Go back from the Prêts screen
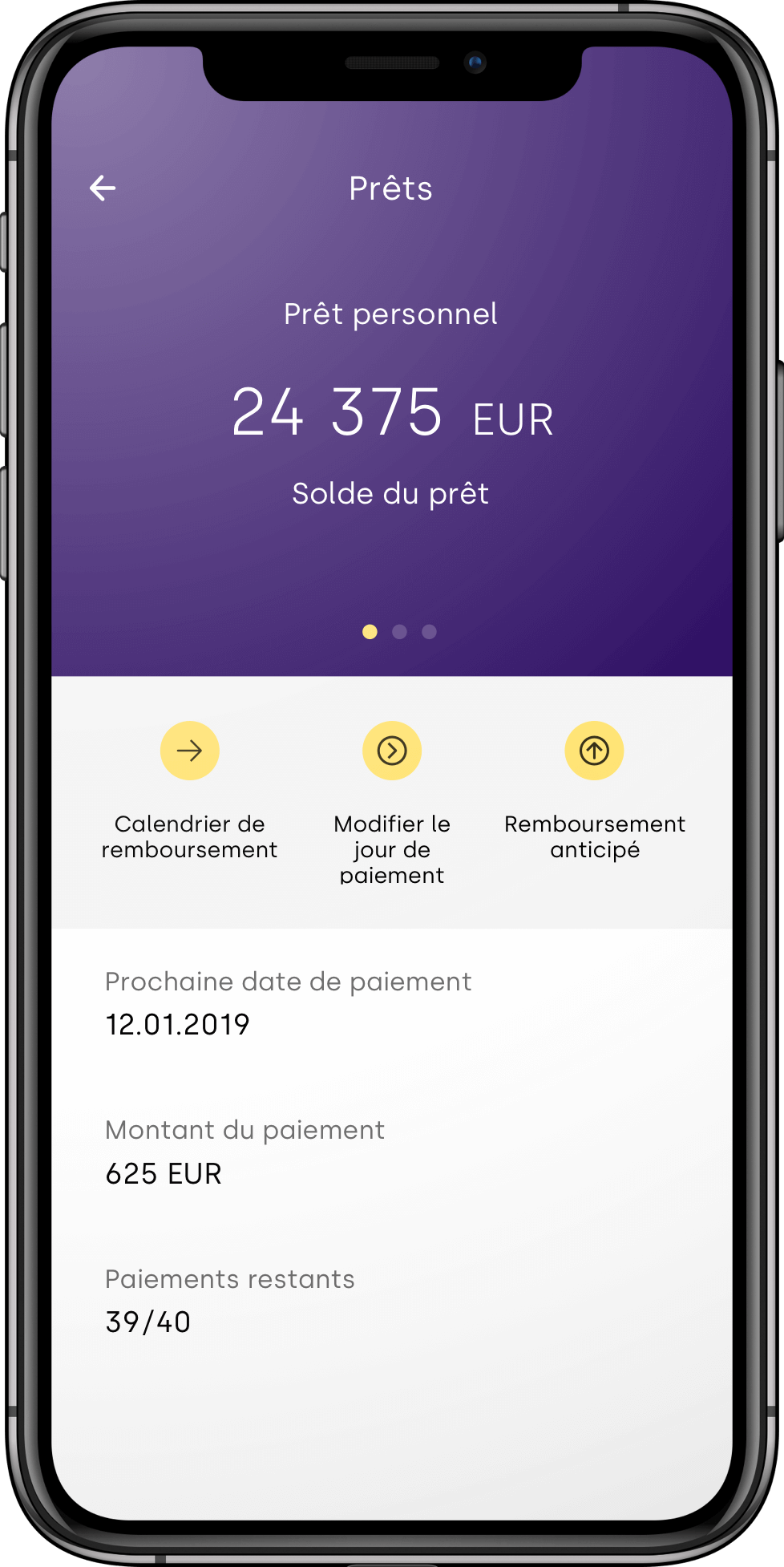 pyautogui.click(x=103, y=188)
